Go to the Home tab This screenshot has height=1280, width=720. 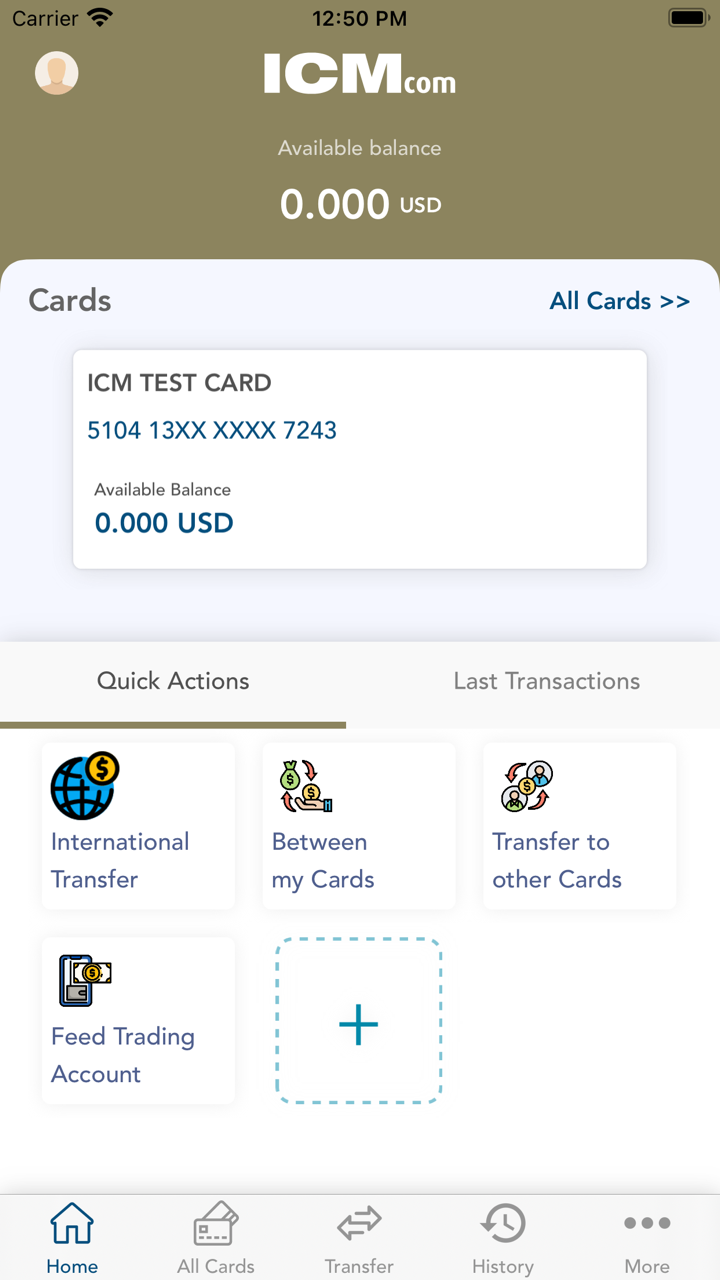pyautogui.click(x=72, y=1238)
